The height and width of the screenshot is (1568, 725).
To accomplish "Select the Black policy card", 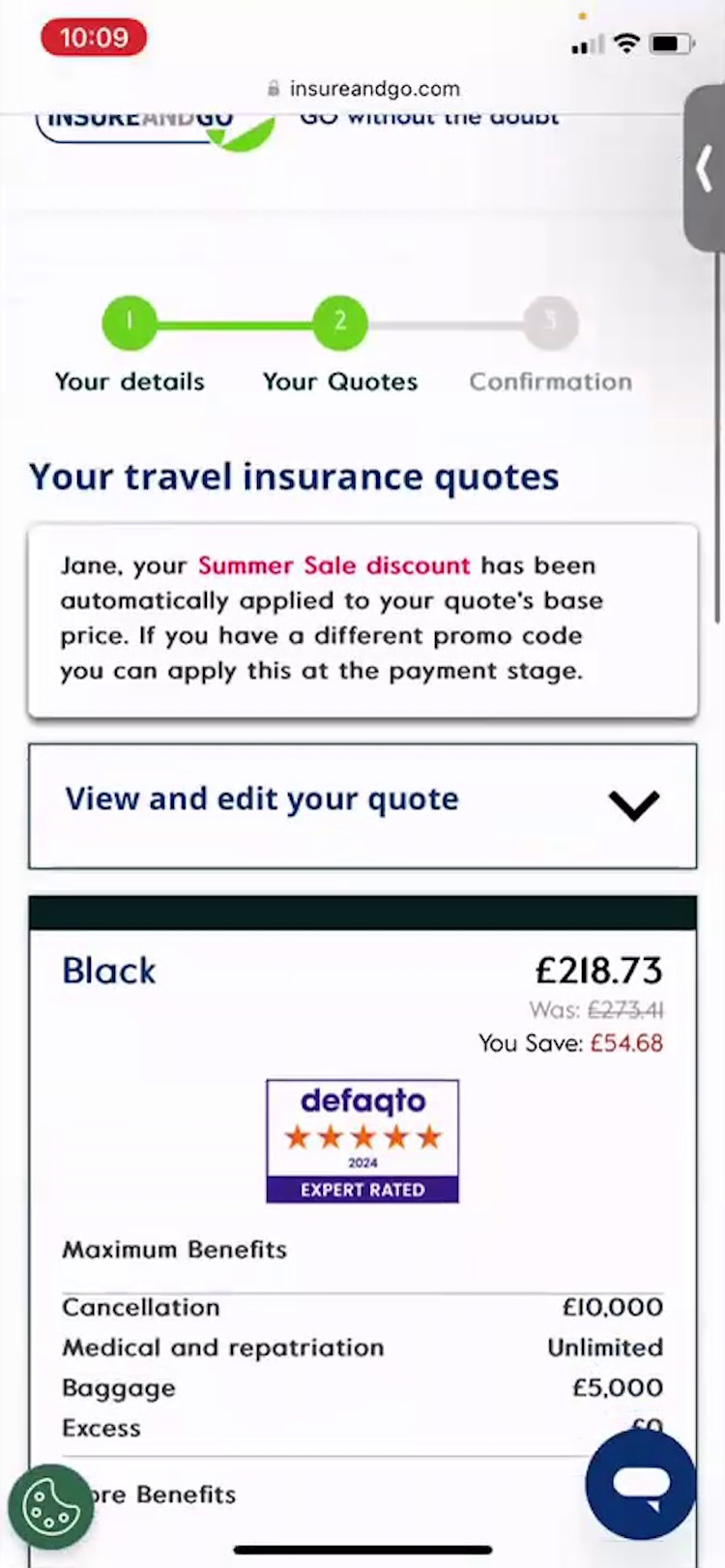I will [x=108, y=971].
